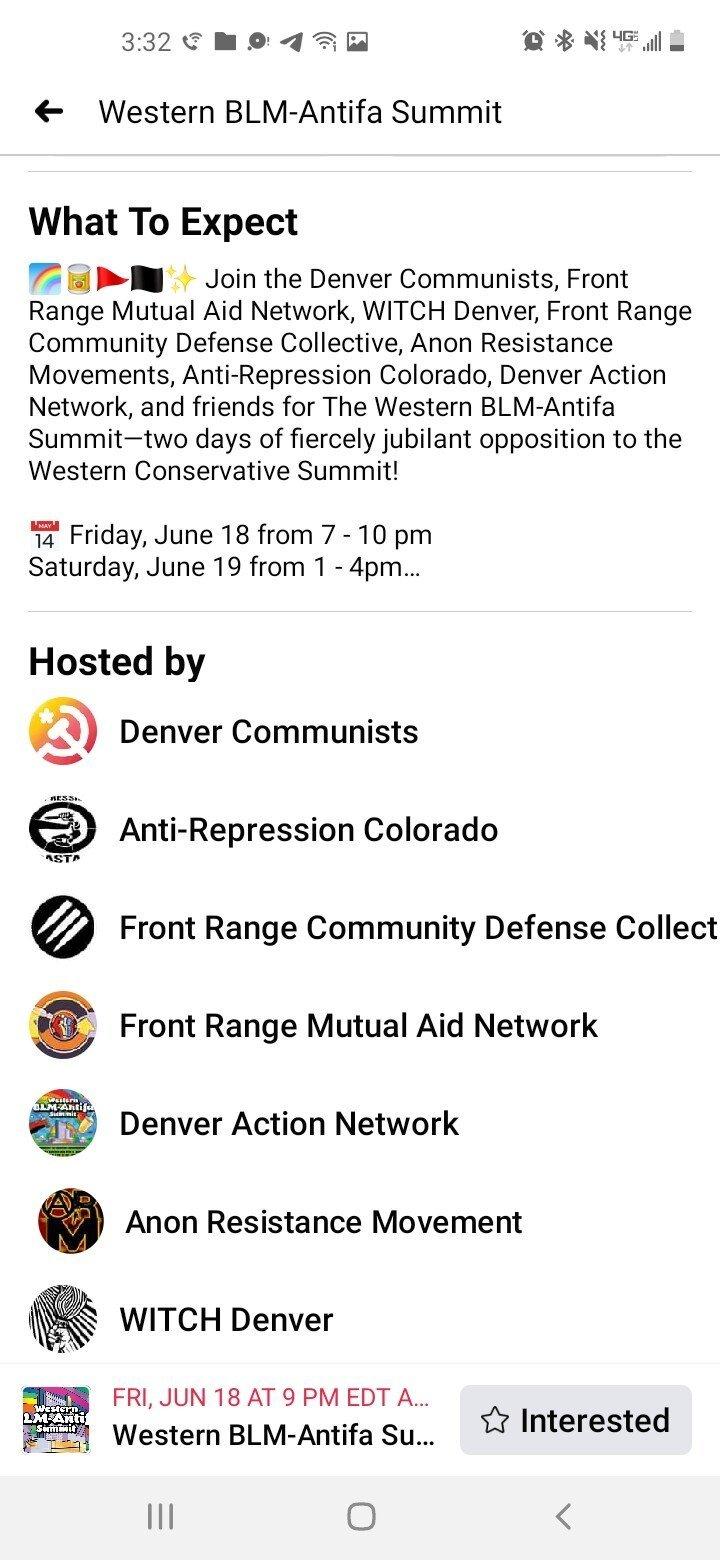Mark the event as Interested
The height and width of the screenshot is (1560, 720).
575,1420
